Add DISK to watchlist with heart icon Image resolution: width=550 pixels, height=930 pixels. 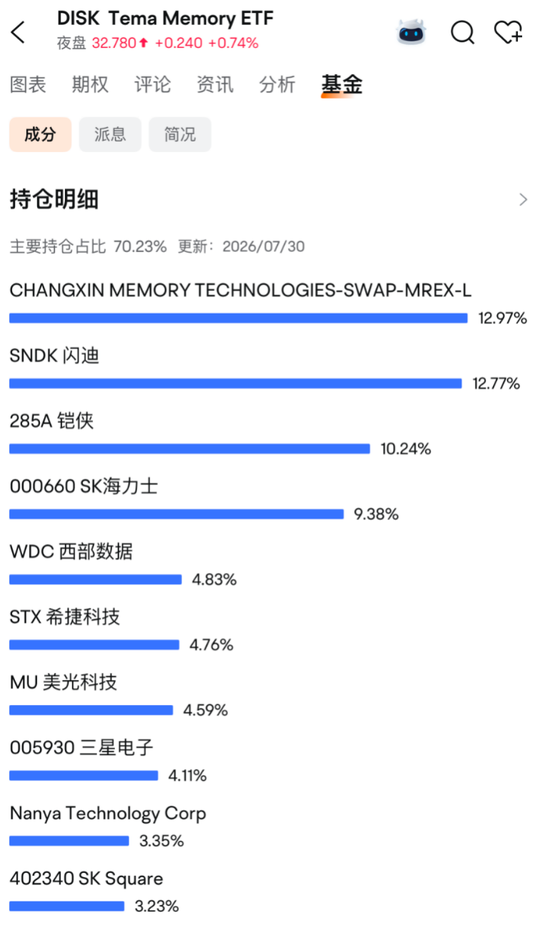click(x=508, y=32)
